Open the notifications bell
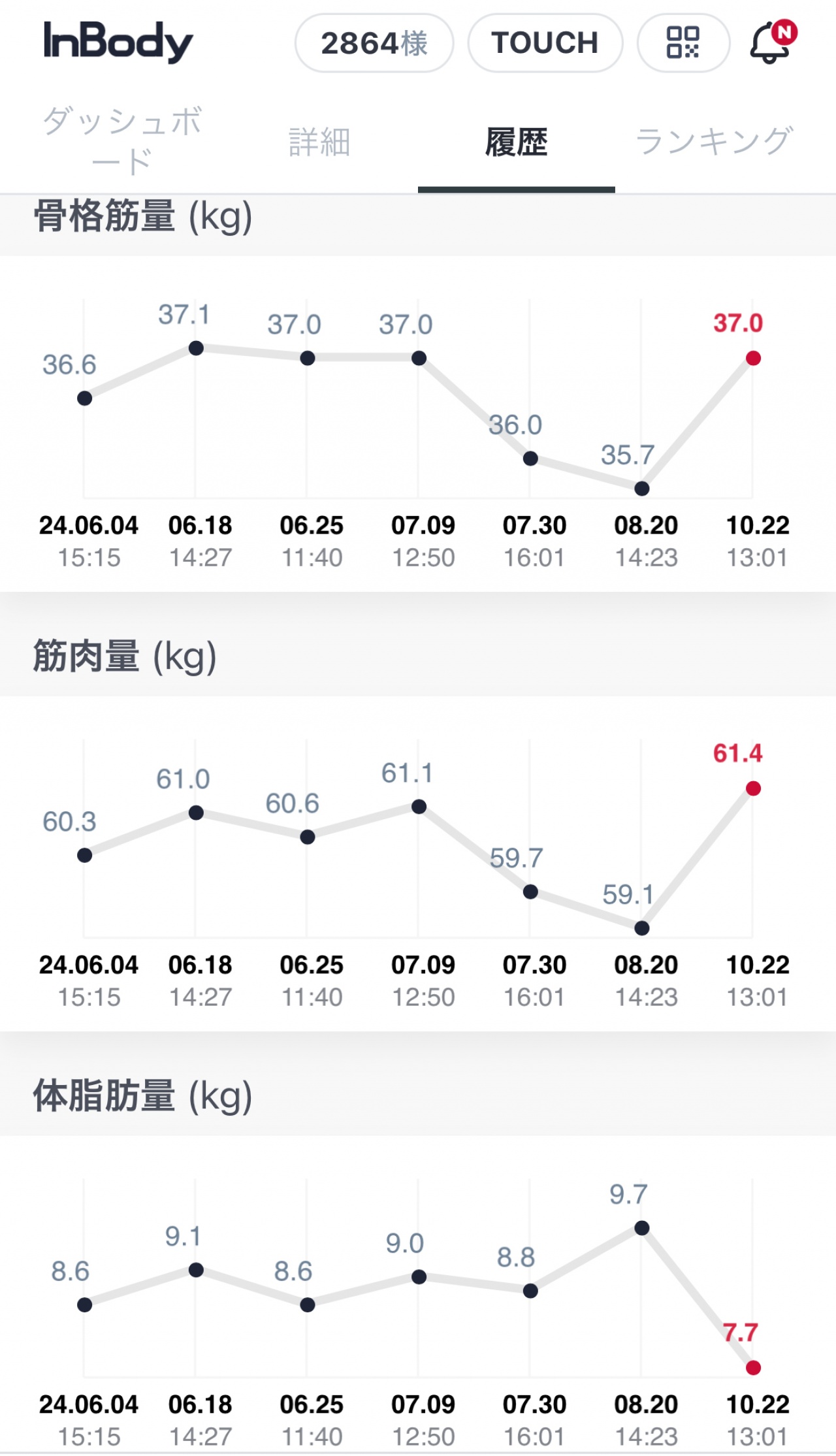Viewport: 836px width, 1456px height. click(x=773, y=42)
